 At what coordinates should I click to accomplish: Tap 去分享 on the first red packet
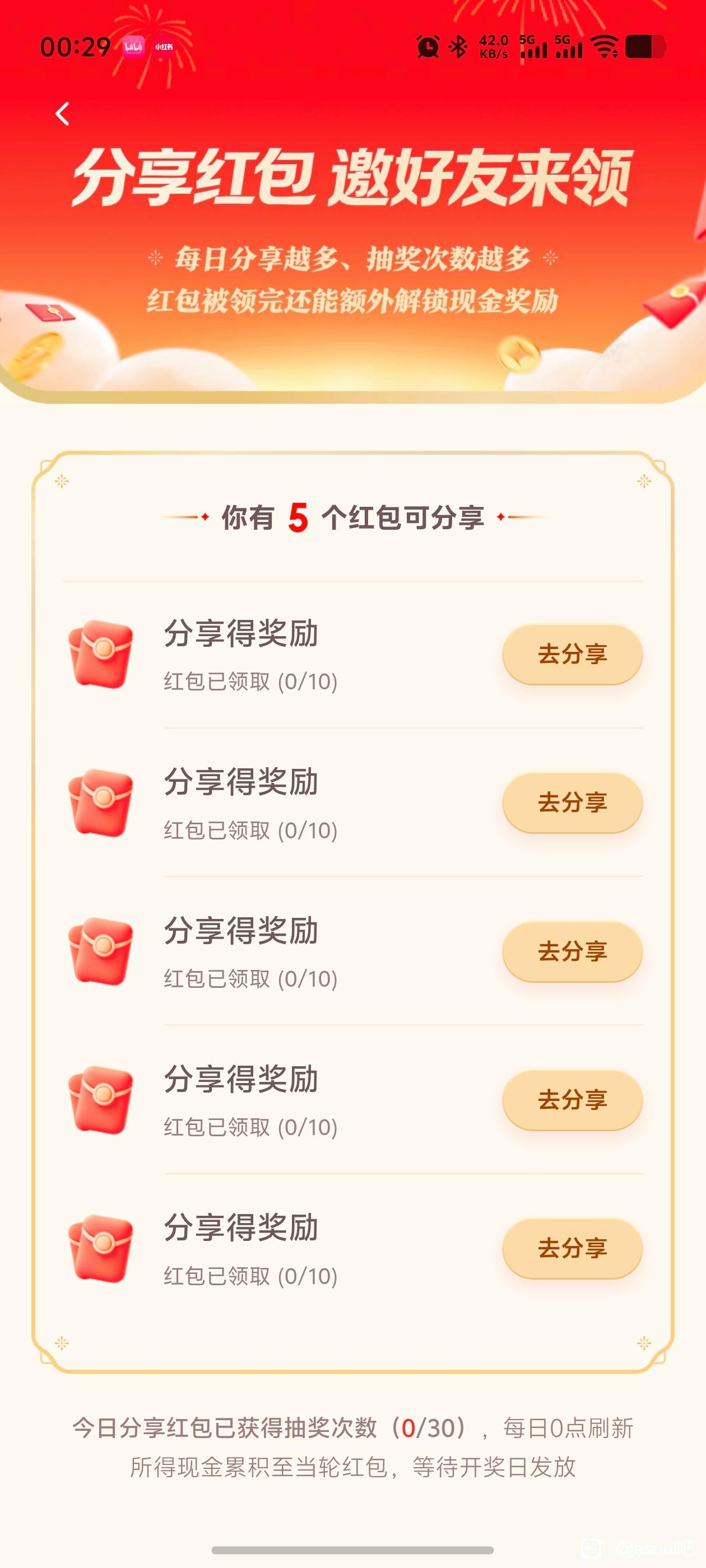click(572, 654)
